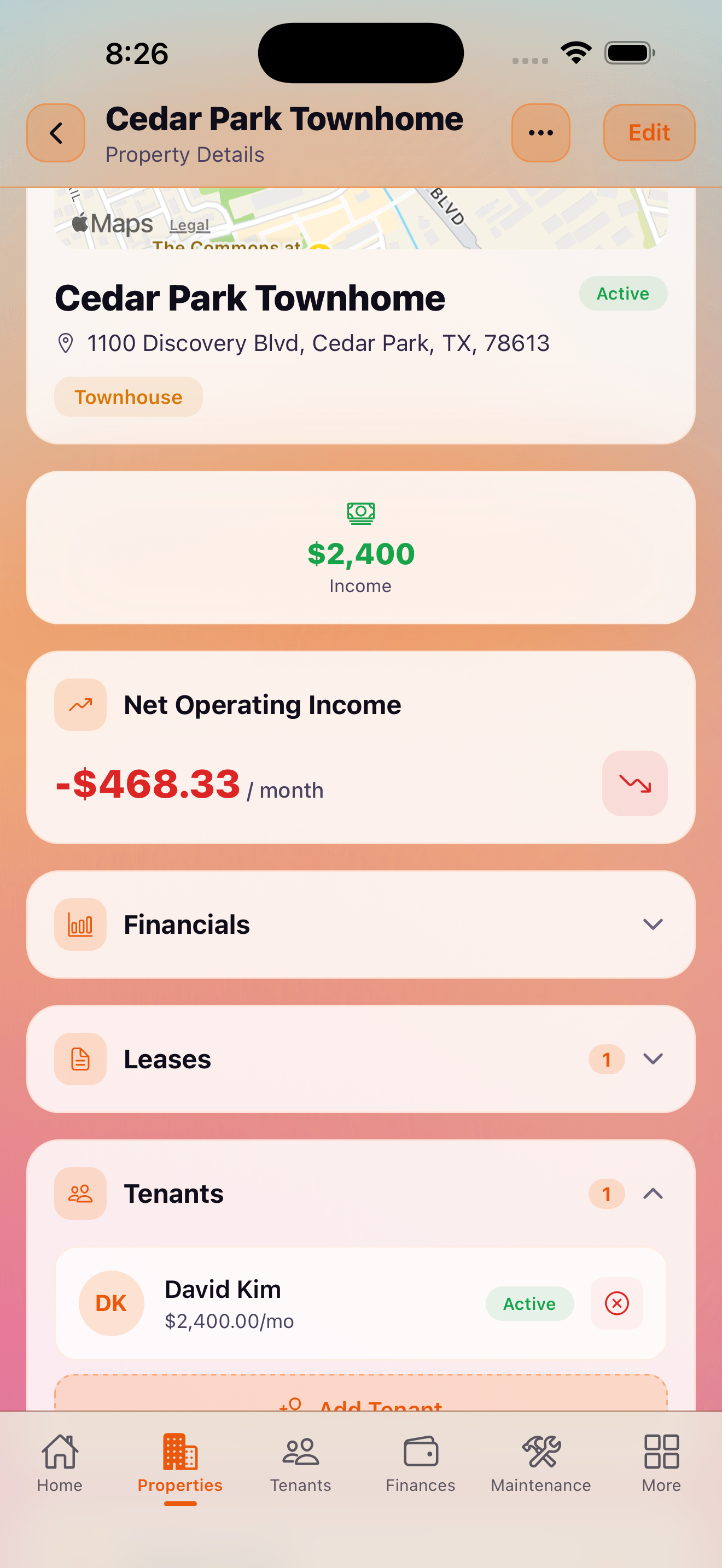Remove tenant David Kim via the red X
The image size is (722, 1568).
click(616, 1303)
